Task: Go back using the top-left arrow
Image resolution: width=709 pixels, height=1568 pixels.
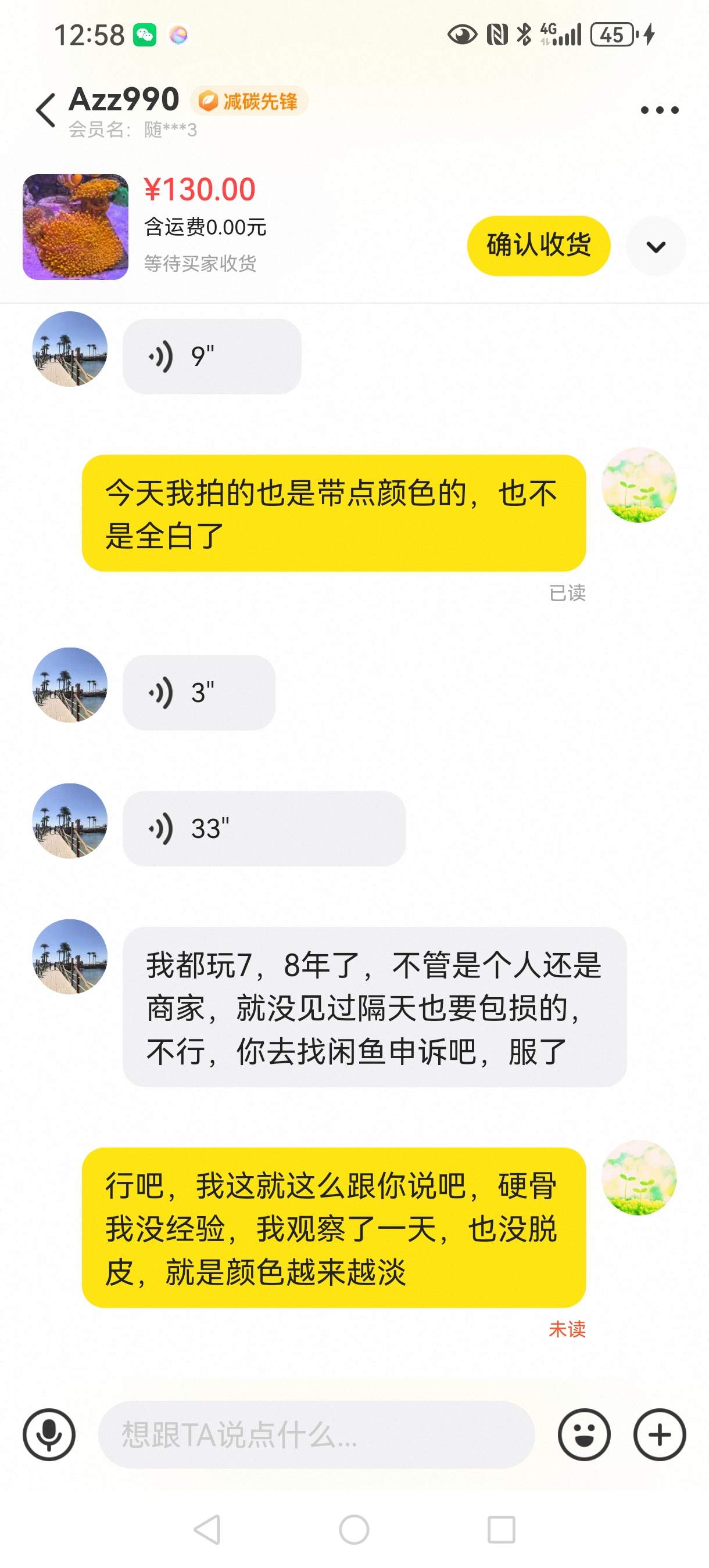Action: tap(46, 110)
